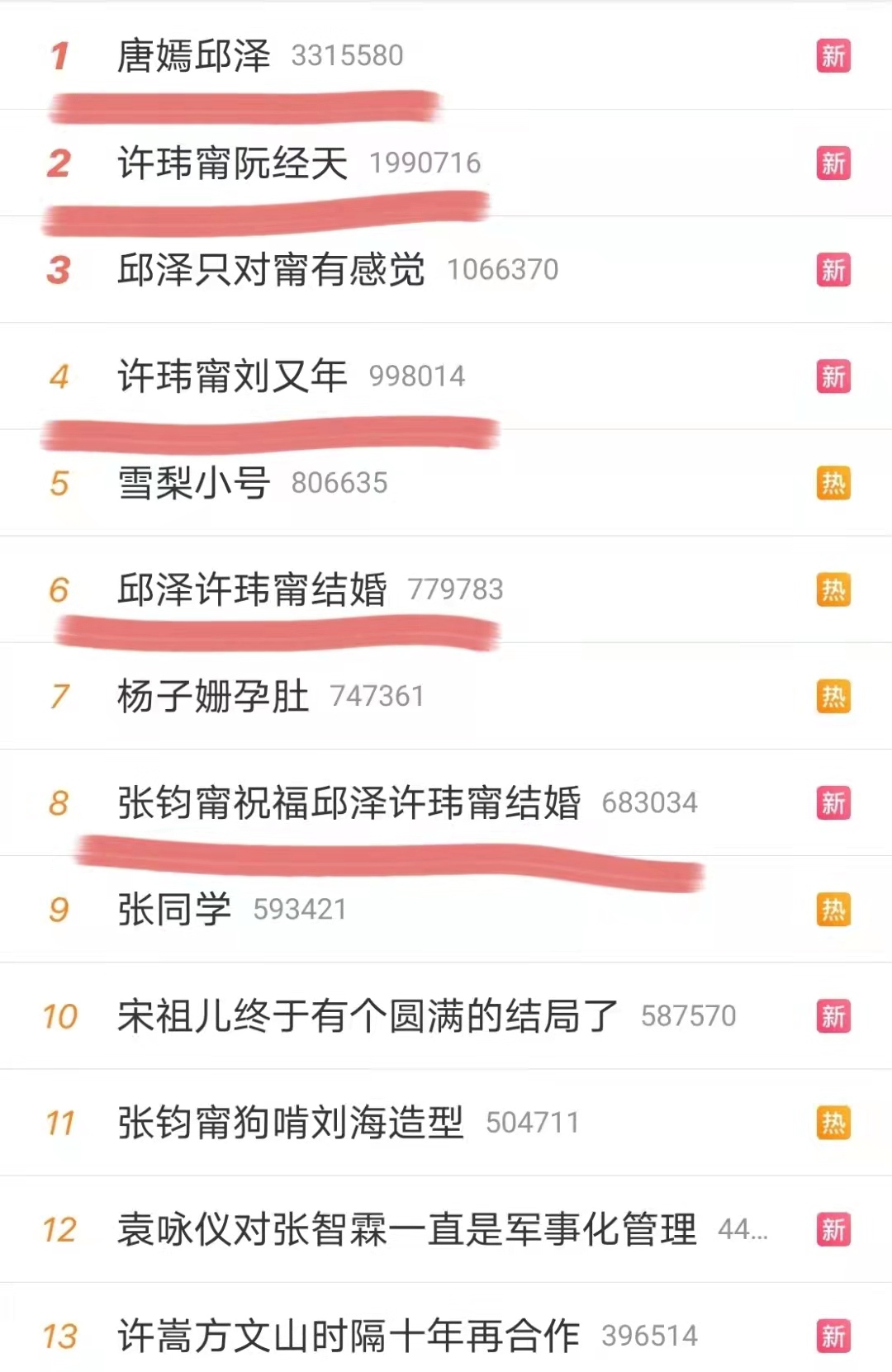Click the 热 badge beside 张钧甯狗啃刘海造型

pyautogui.click(x=834, y=1121)
